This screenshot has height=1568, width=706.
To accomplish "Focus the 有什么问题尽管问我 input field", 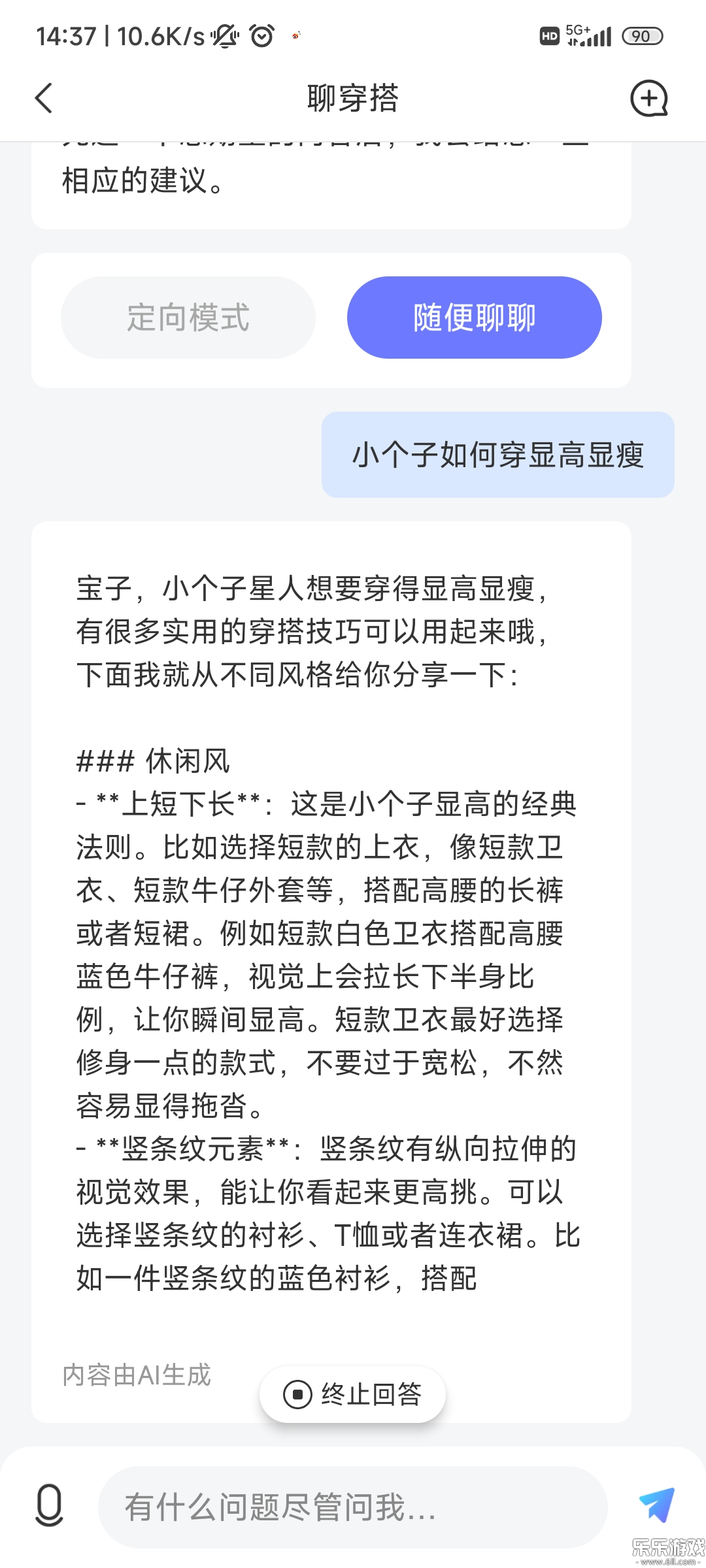I will [x=353, y=1507].
